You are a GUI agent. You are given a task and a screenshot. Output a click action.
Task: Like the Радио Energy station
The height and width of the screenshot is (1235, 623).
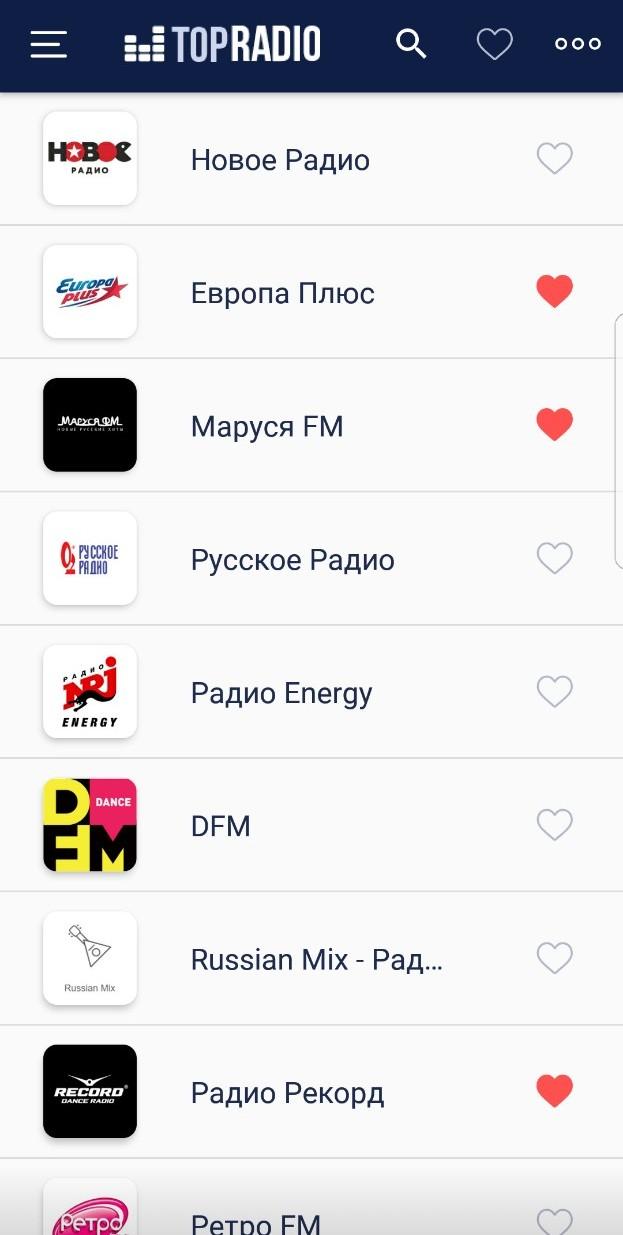pyautogui.click(x=555, y=691)
